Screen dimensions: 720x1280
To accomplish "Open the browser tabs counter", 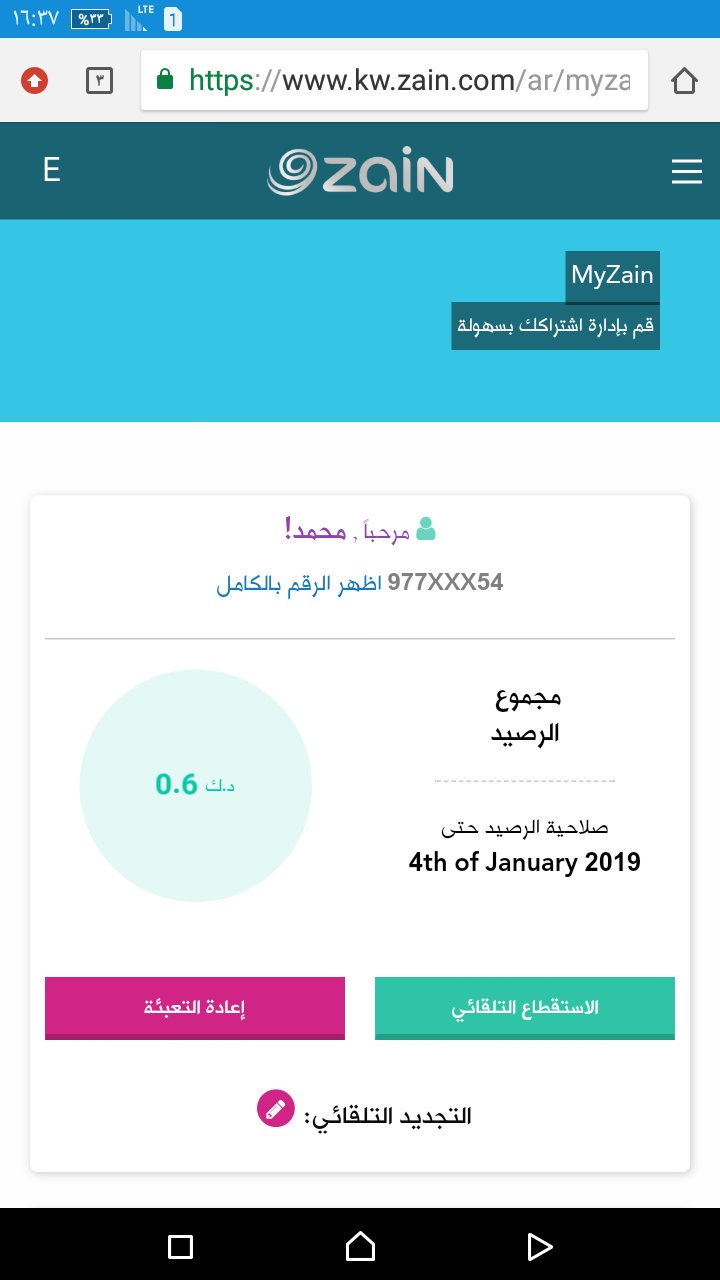I will (x=100, y=81).
